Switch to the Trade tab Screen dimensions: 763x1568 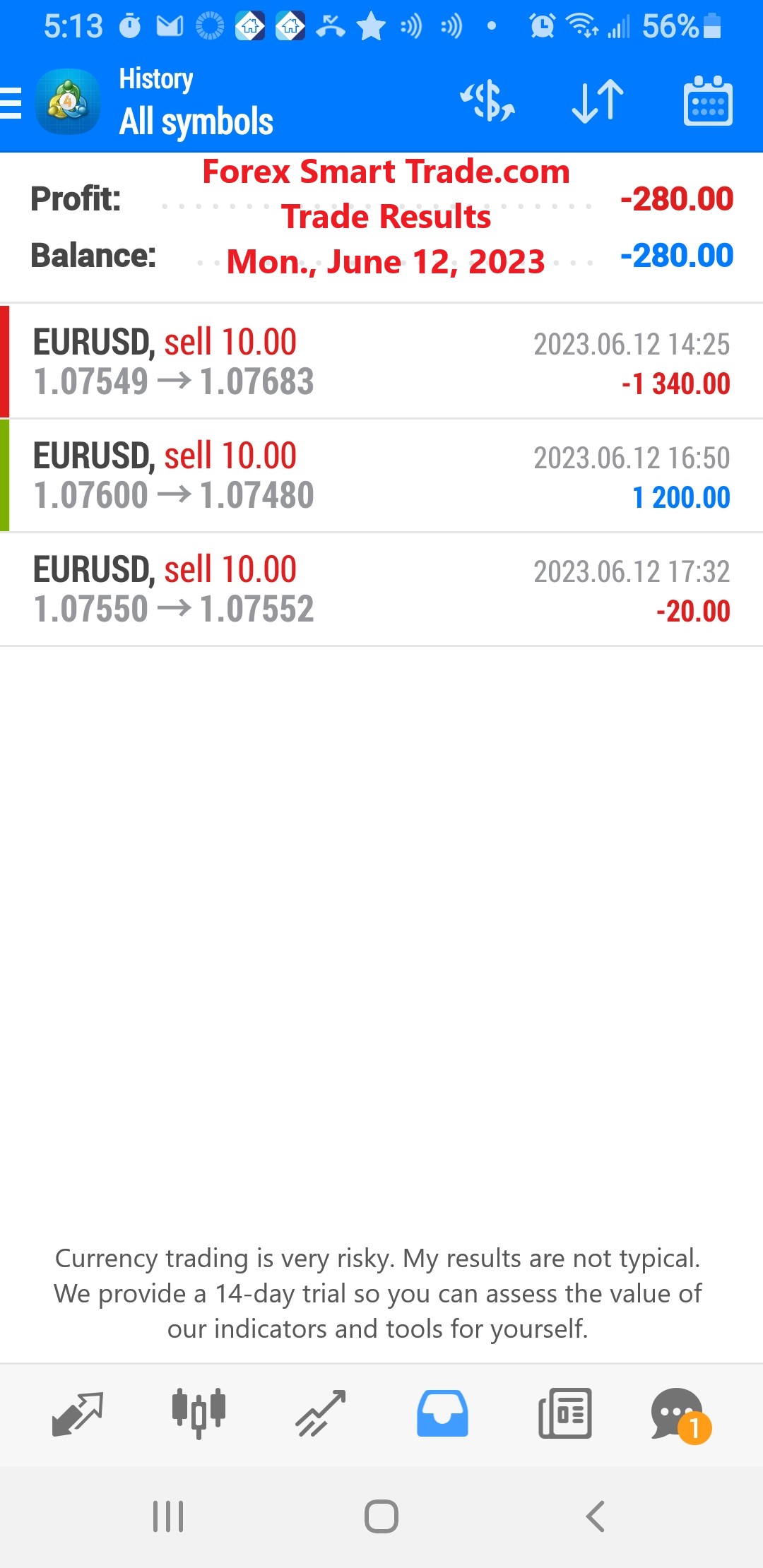(320, 1413)
